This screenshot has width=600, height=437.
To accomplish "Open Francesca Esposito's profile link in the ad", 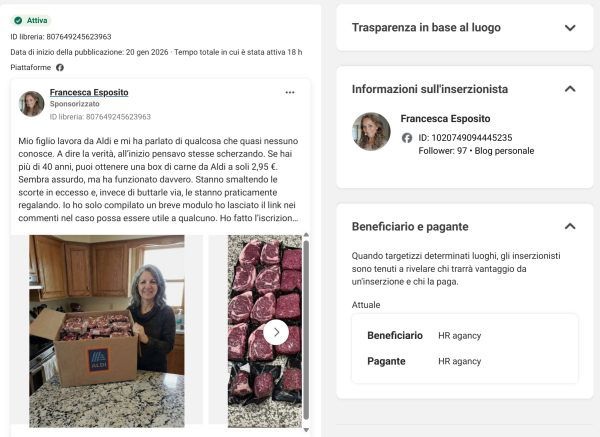I will (89, 92).
